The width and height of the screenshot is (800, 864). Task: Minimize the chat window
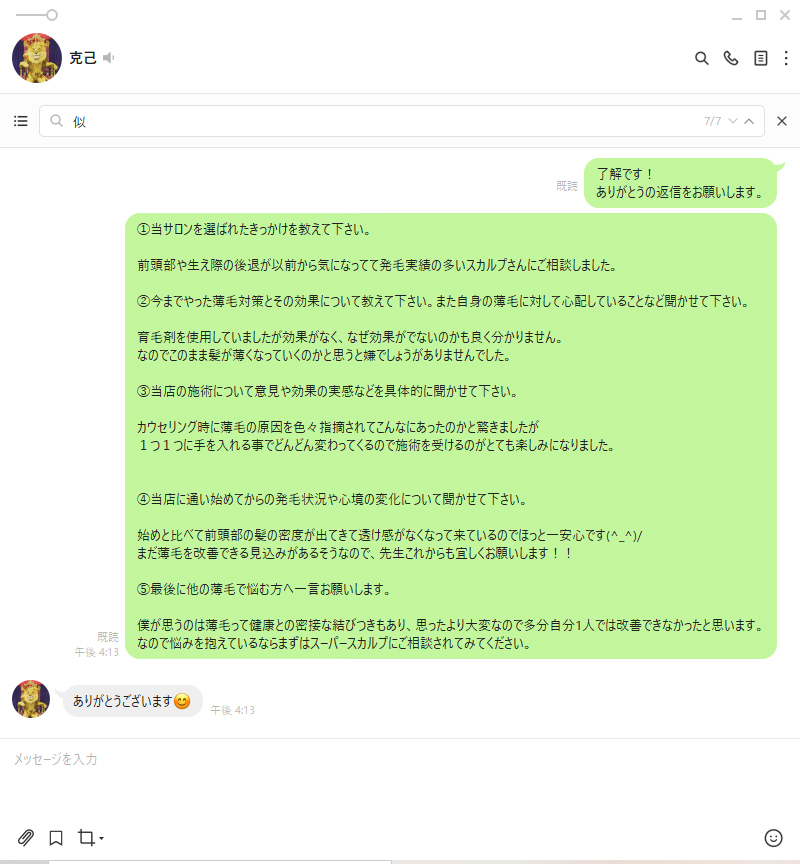point(737,16)
